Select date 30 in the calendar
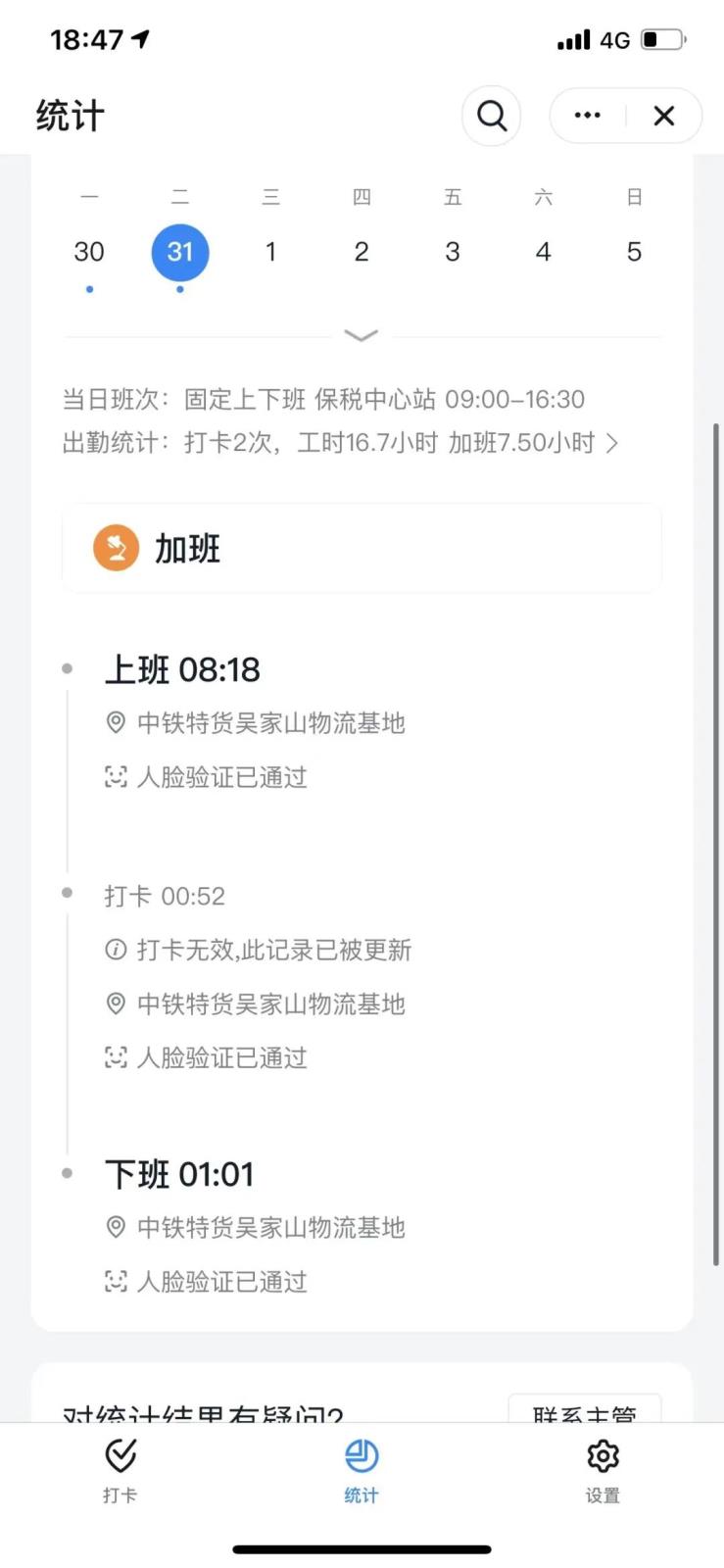 [89, 252]
